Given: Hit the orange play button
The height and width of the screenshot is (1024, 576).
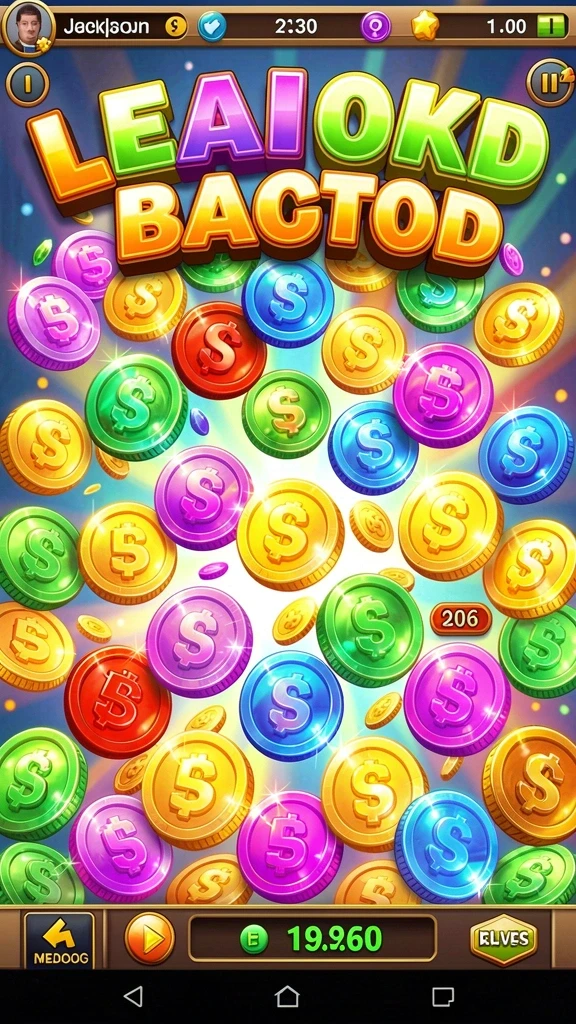Looking at the screenshot, I should point(150,939).
